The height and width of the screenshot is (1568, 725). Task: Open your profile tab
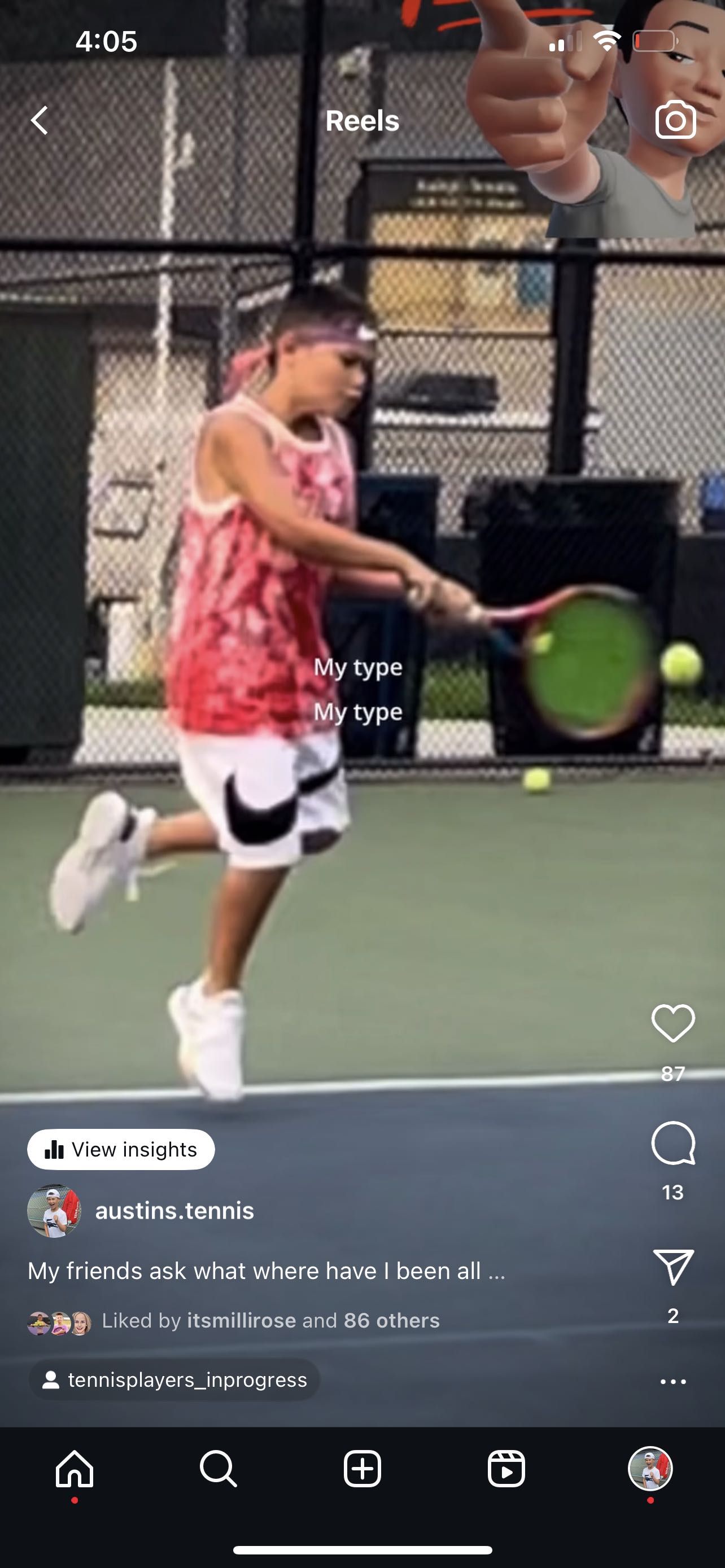point(650,1468)
